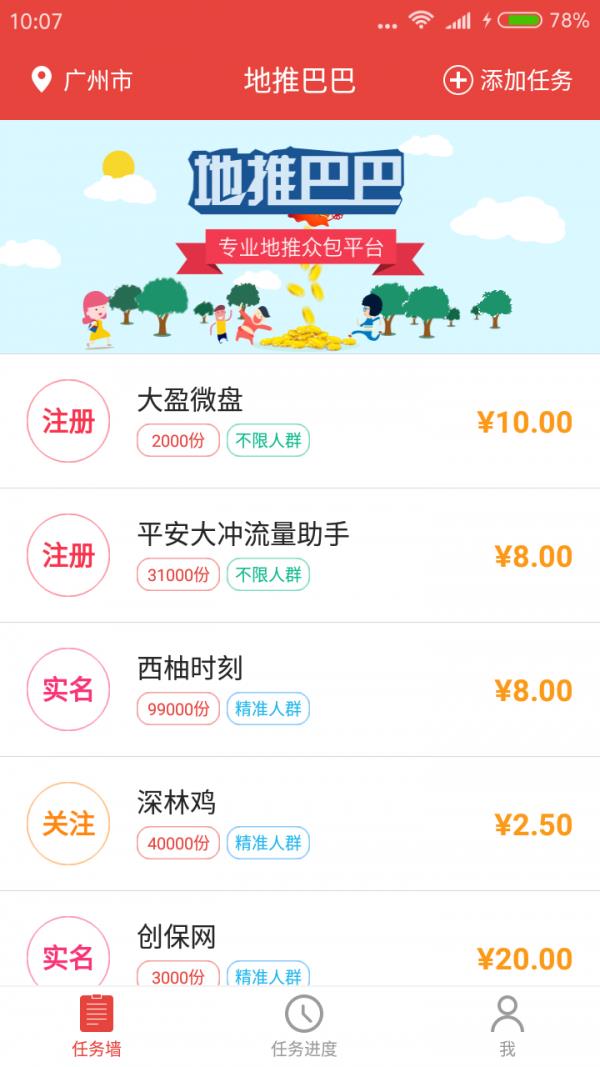Image resolution: width=600 pixels, height=1067 pixels.
Task: Open the 深林鸡 follow task
Action: (300, 823)
